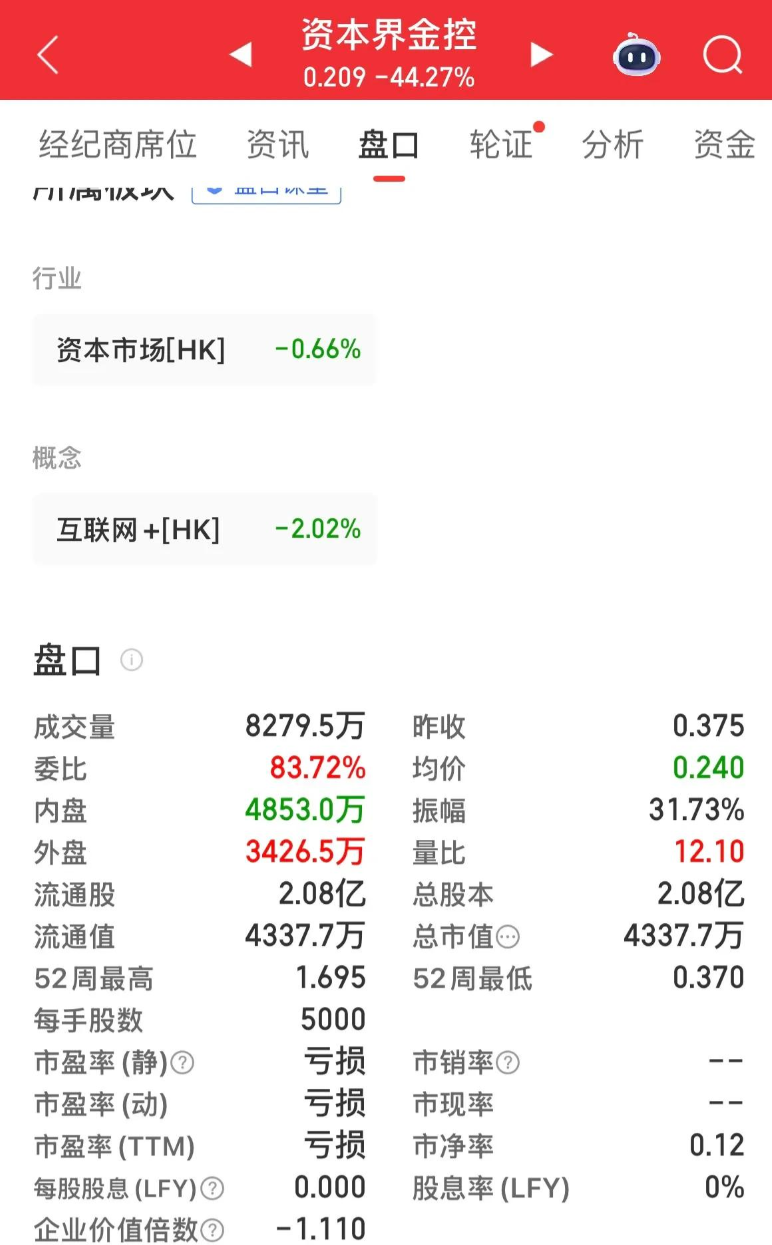Open the 资金 tab

pyautogui.click(x=724, y=145)
